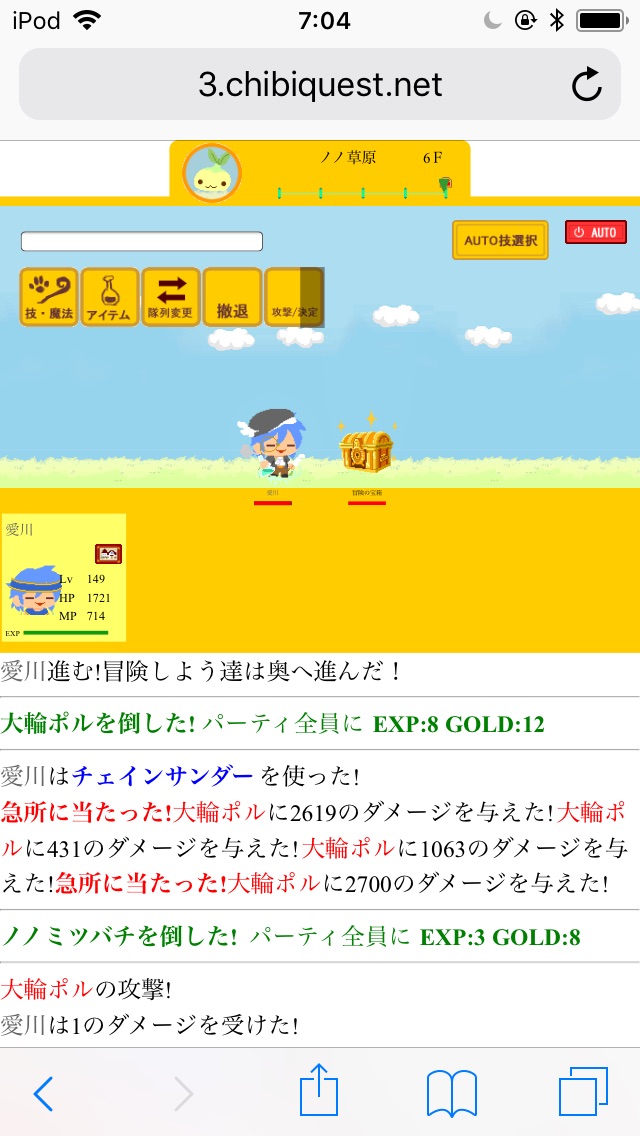Tap 隊列変更 to change formation

click(x=171, y=297)
